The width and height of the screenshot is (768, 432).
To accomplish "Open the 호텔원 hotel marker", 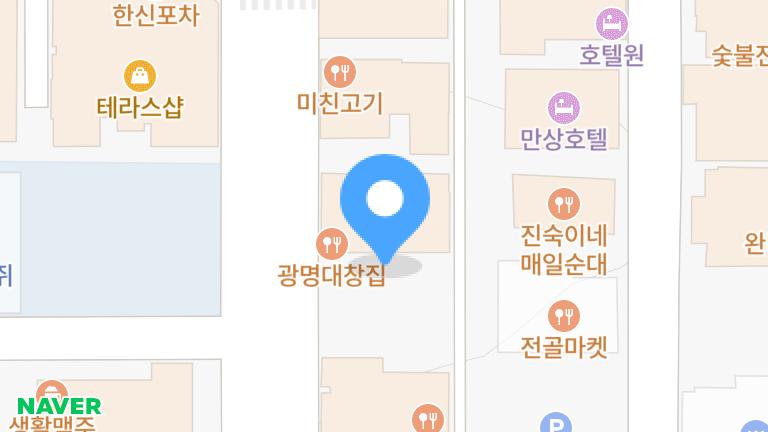I will [611, 23].
